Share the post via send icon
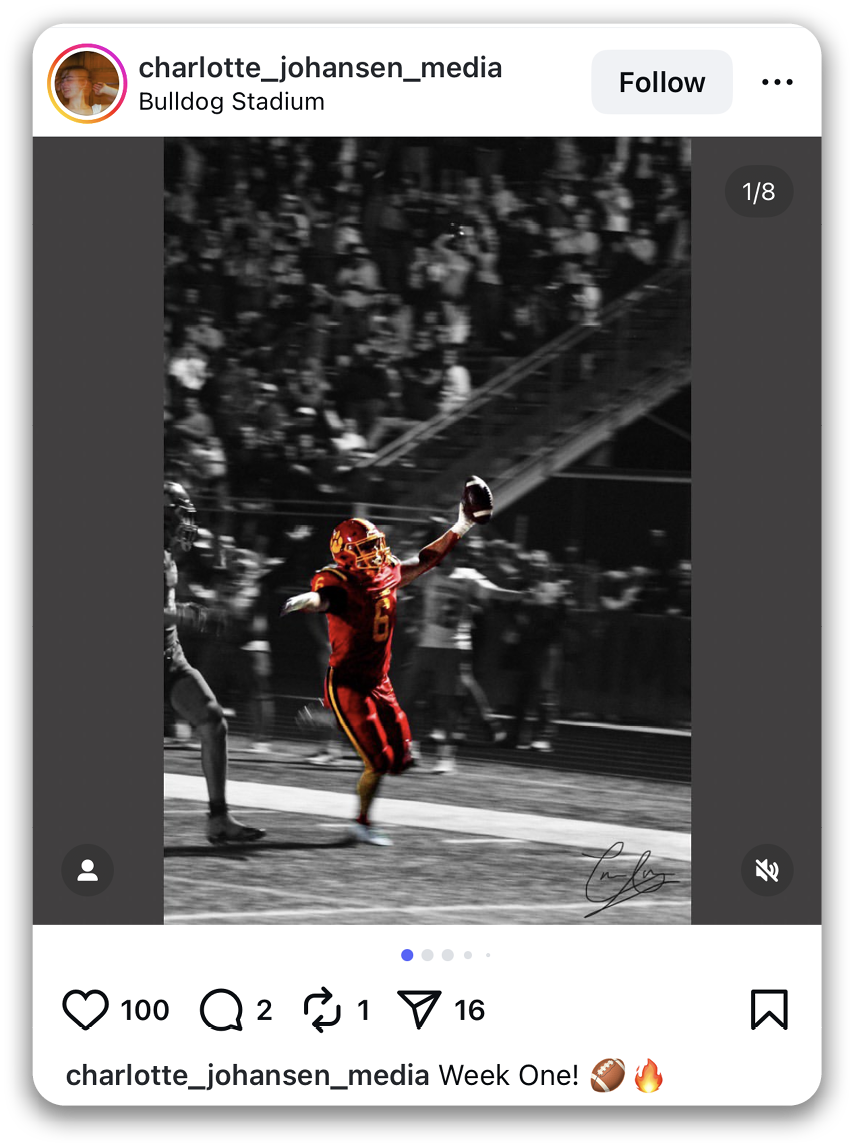Image resolution: width=854 pixels, height=1147 pixels. (419, 1010)
